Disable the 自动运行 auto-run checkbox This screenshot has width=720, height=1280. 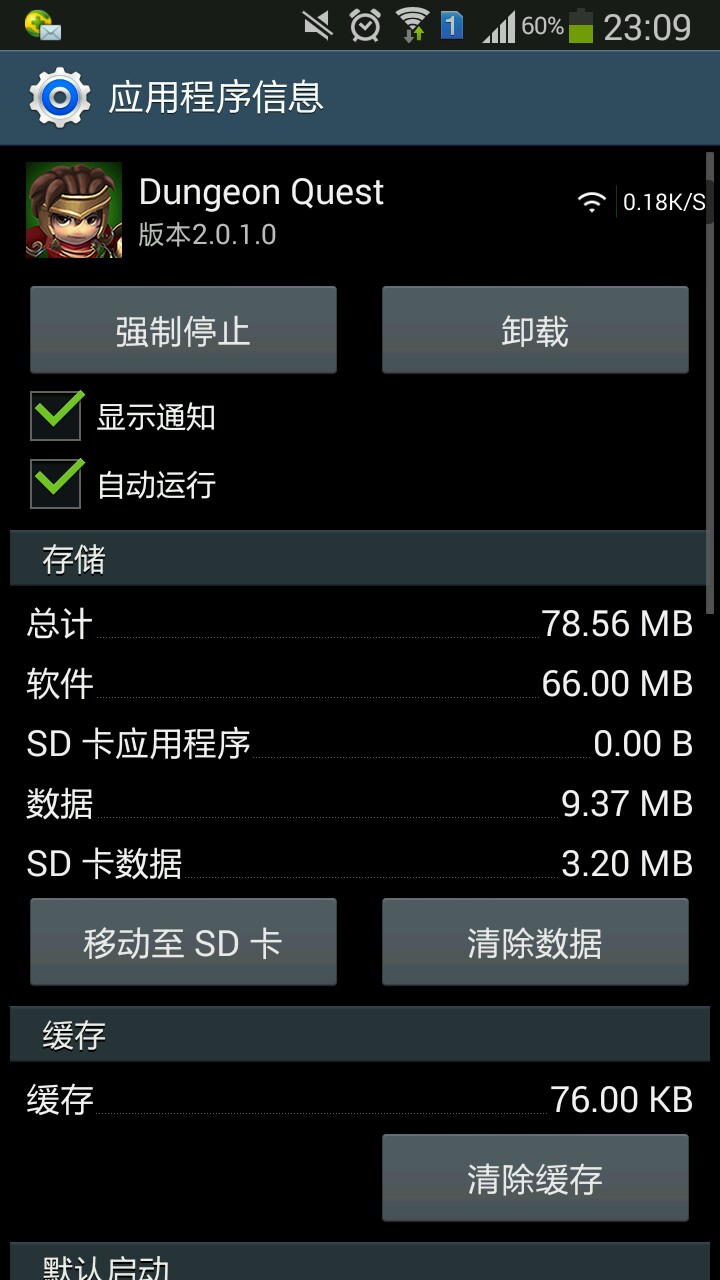tap(56, 484)
